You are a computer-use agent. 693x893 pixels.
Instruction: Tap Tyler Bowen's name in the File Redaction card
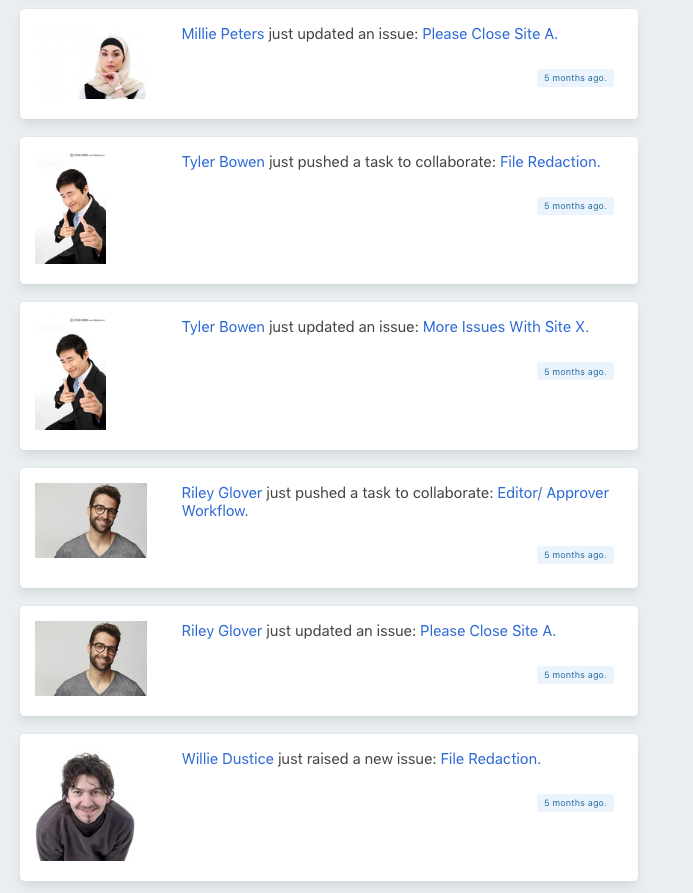pos(223,162)
